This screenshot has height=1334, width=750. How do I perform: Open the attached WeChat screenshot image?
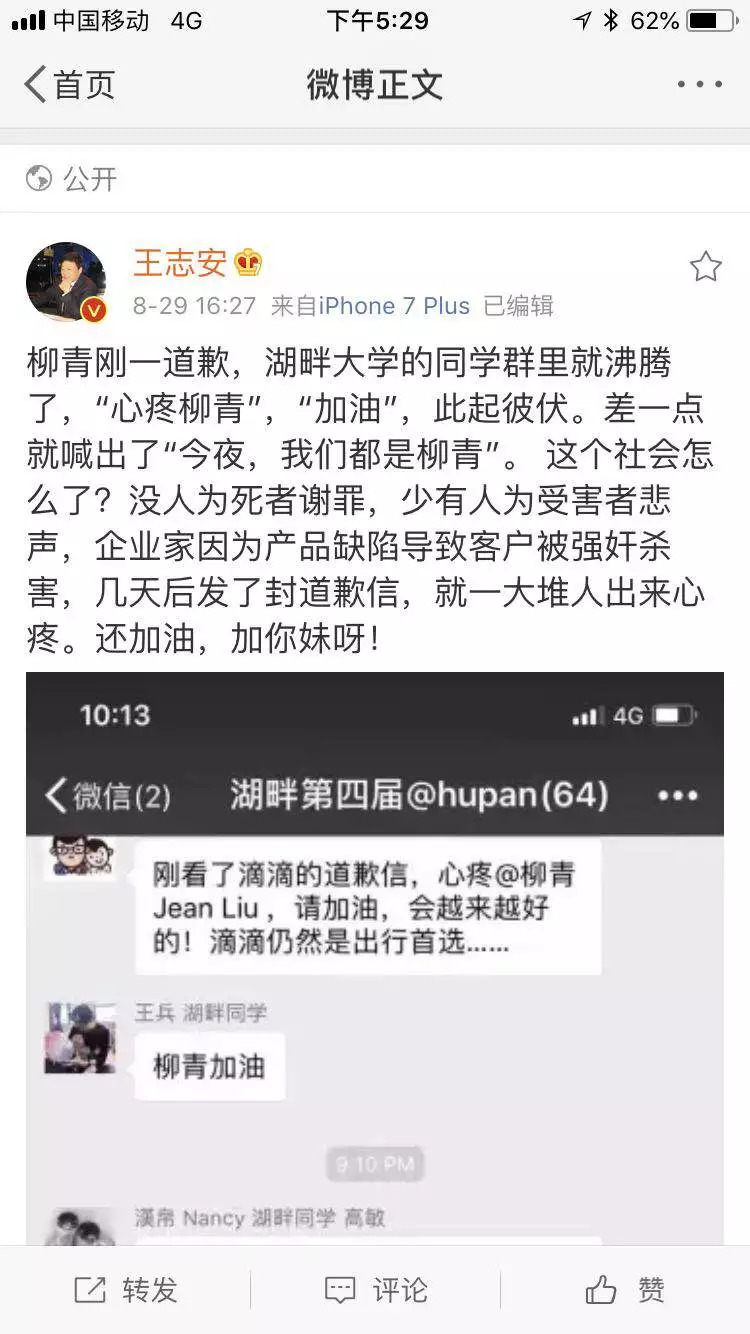tap(374, 950)
